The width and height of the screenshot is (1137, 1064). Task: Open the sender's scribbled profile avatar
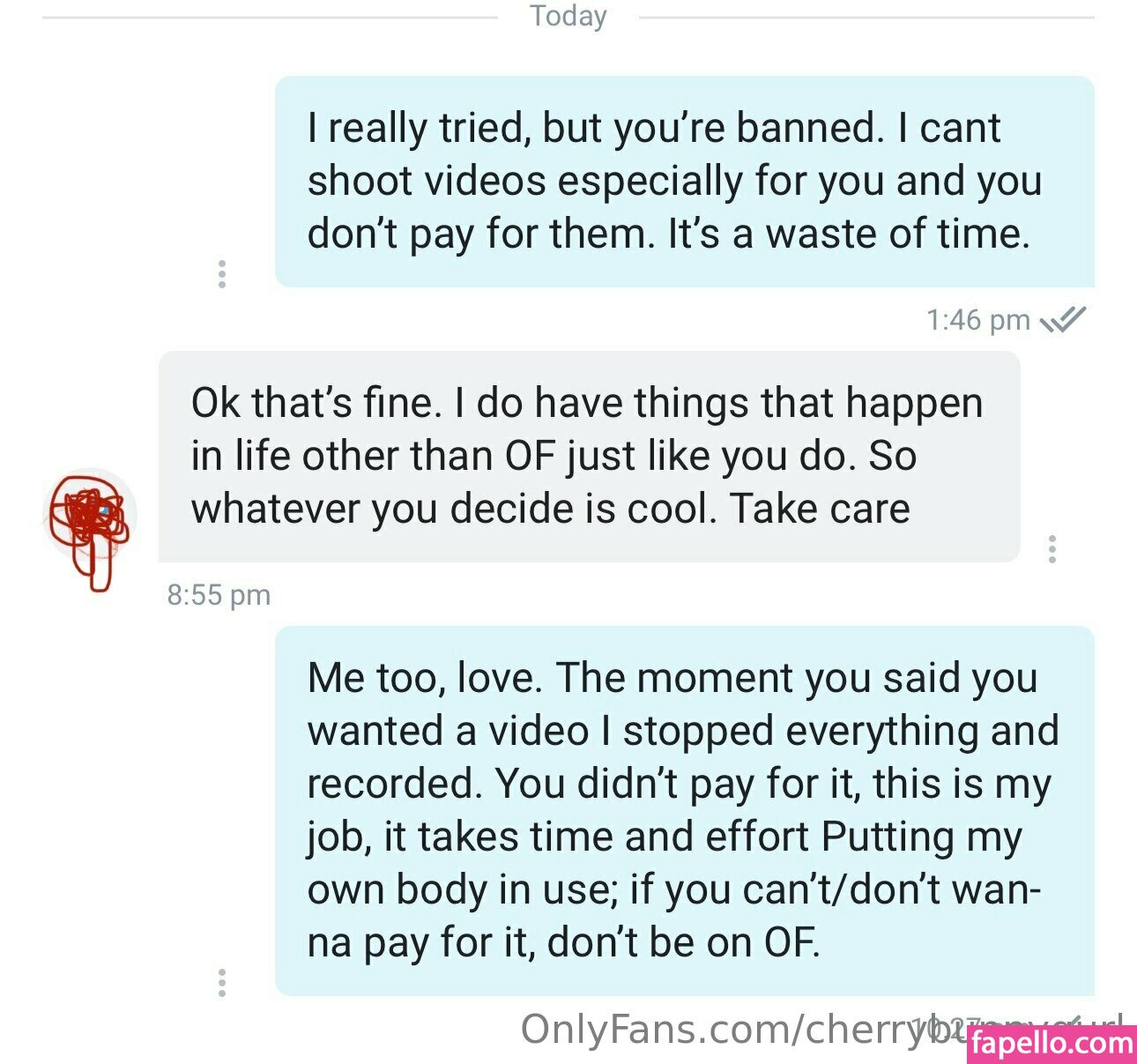tap(89, 516)
